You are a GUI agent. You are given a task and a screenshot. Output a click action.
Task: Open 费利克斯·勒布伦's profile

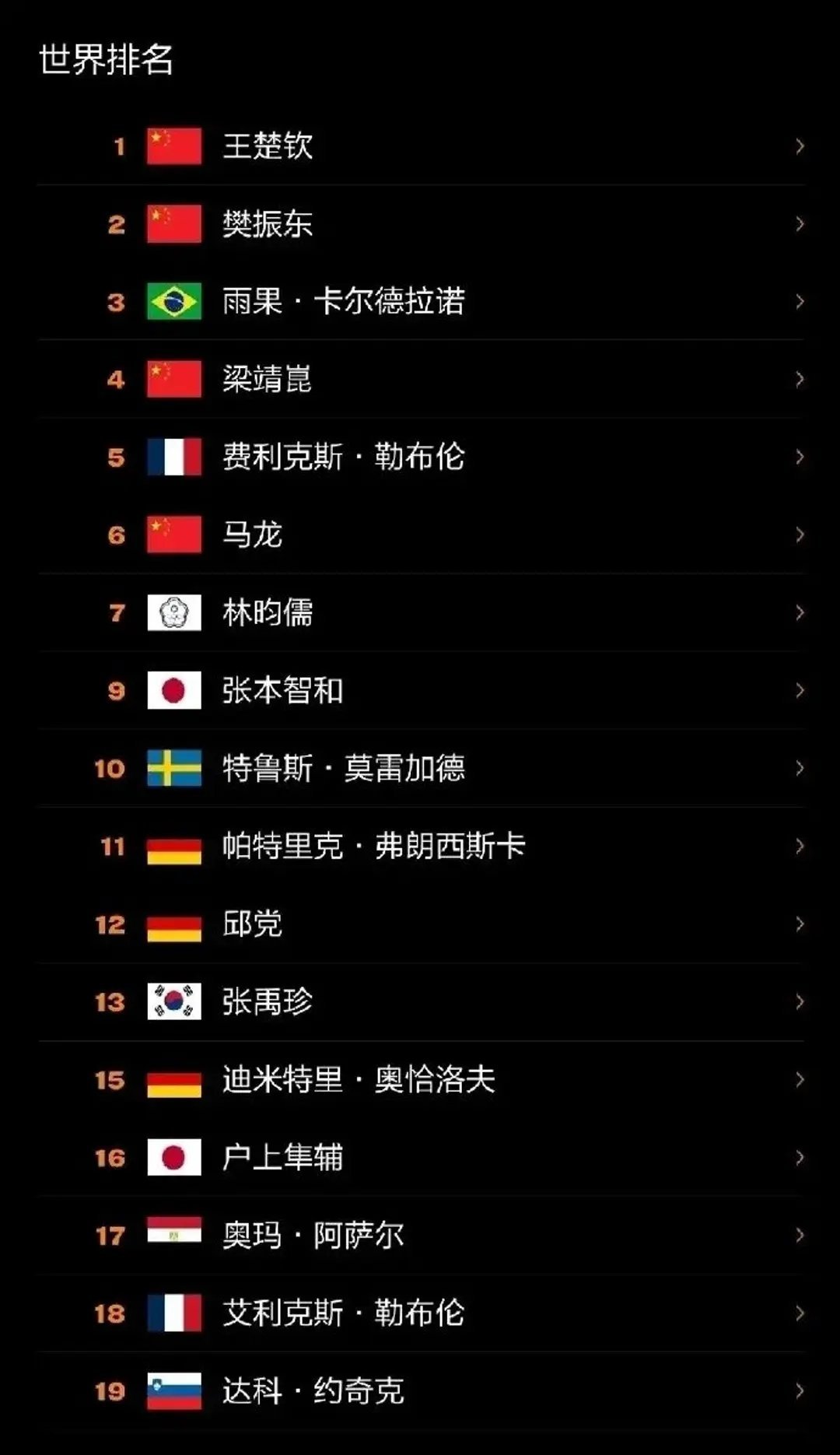pyautogui.click(x=421, y=457)
